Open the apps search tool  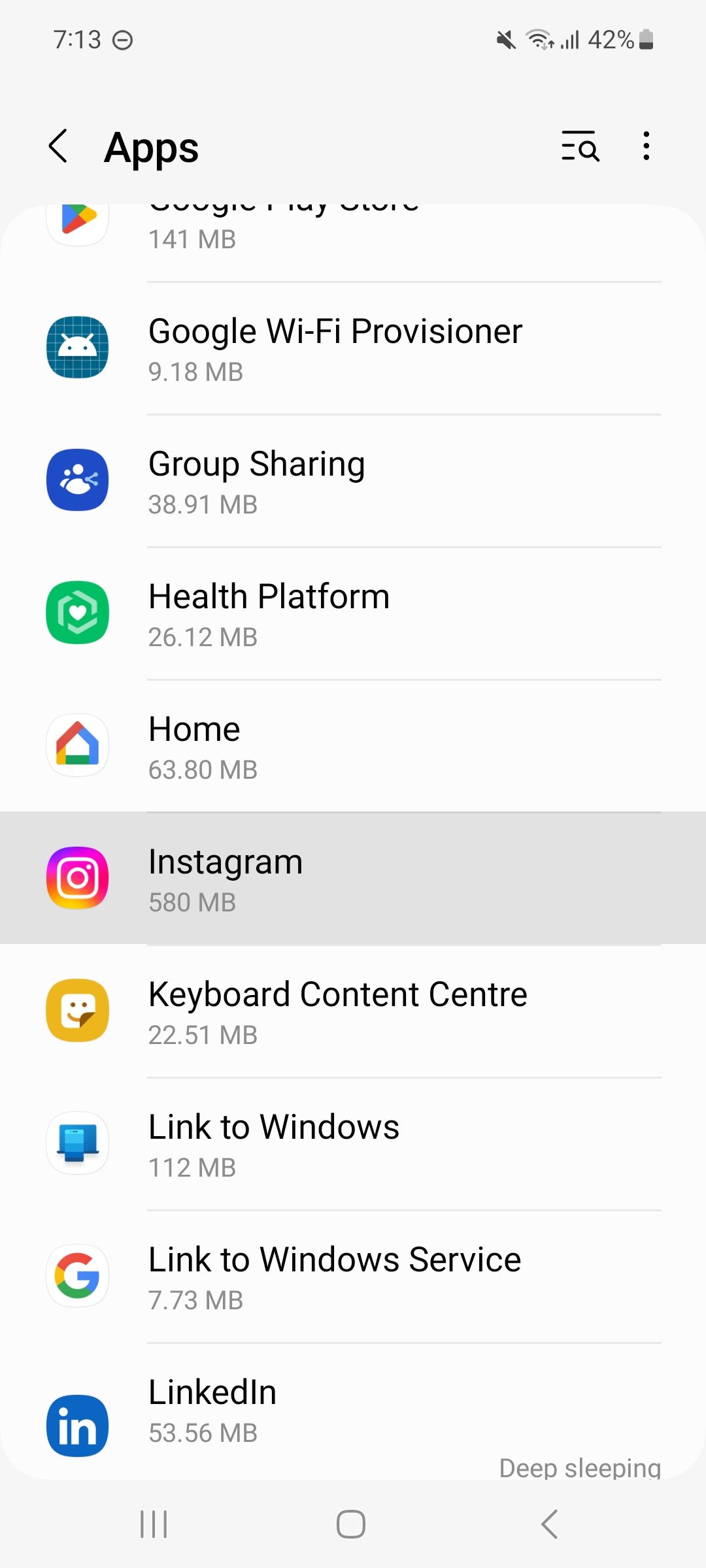[580, 146]
